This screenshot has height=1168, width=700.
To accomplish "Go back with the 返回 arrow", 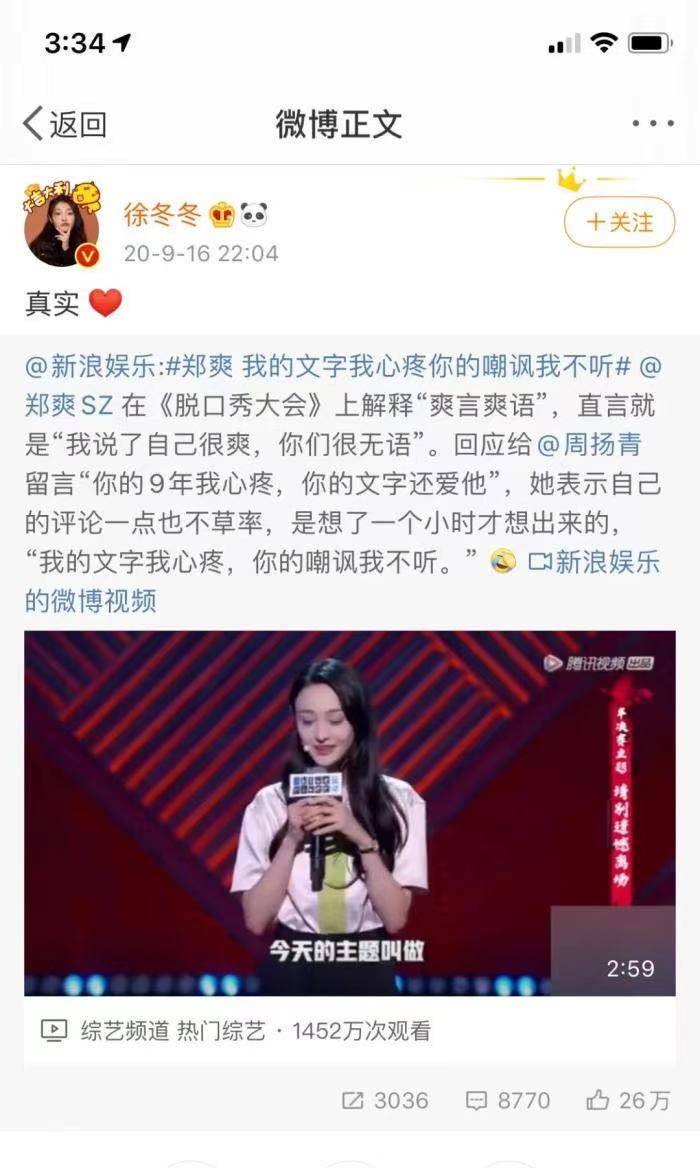I will click(x=64, y=124).
